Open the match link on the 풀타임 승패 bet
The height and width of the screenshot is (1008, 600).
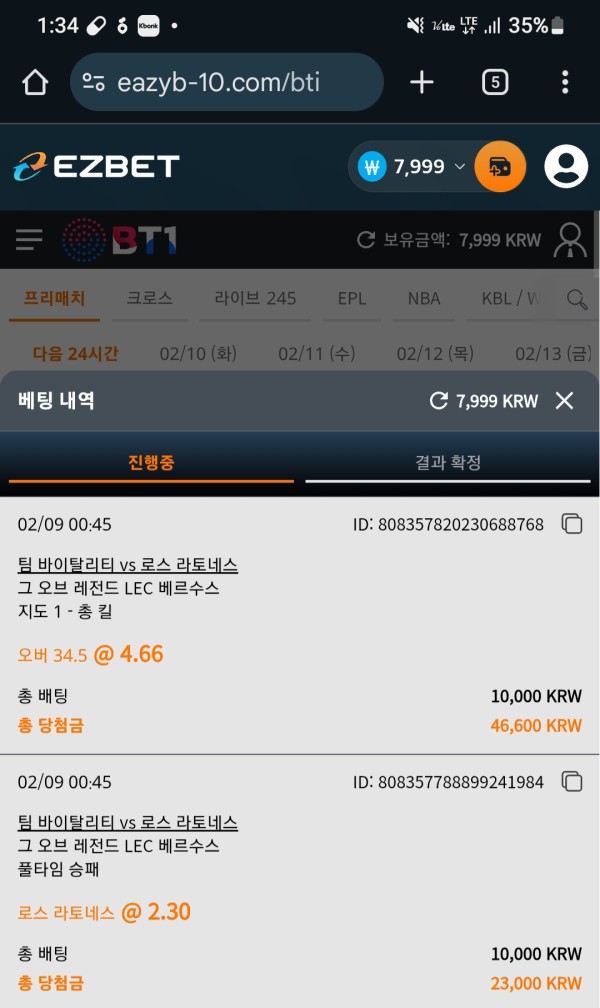tap(128, 823)
